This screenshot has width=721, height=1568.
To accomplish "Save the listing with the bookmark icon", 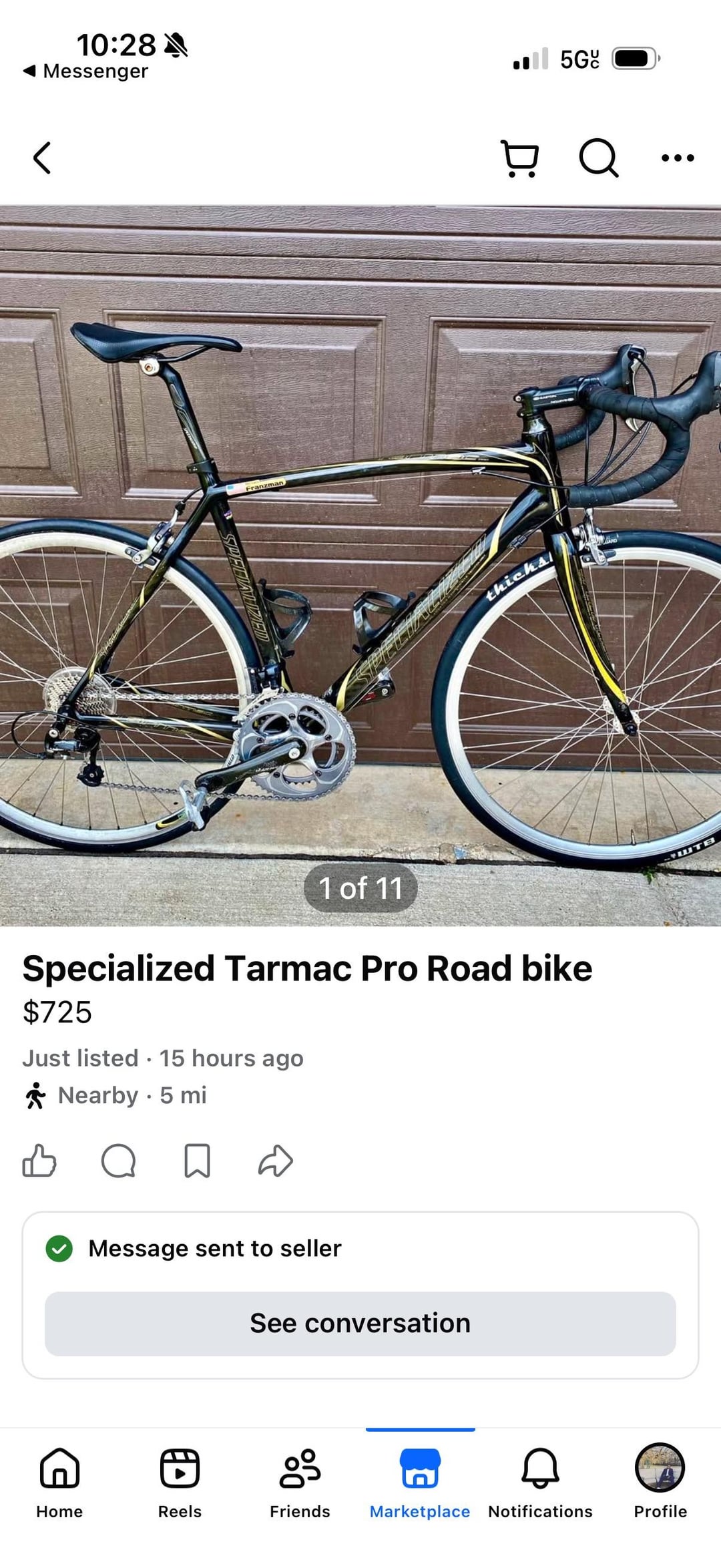I will pos(197,1161).
